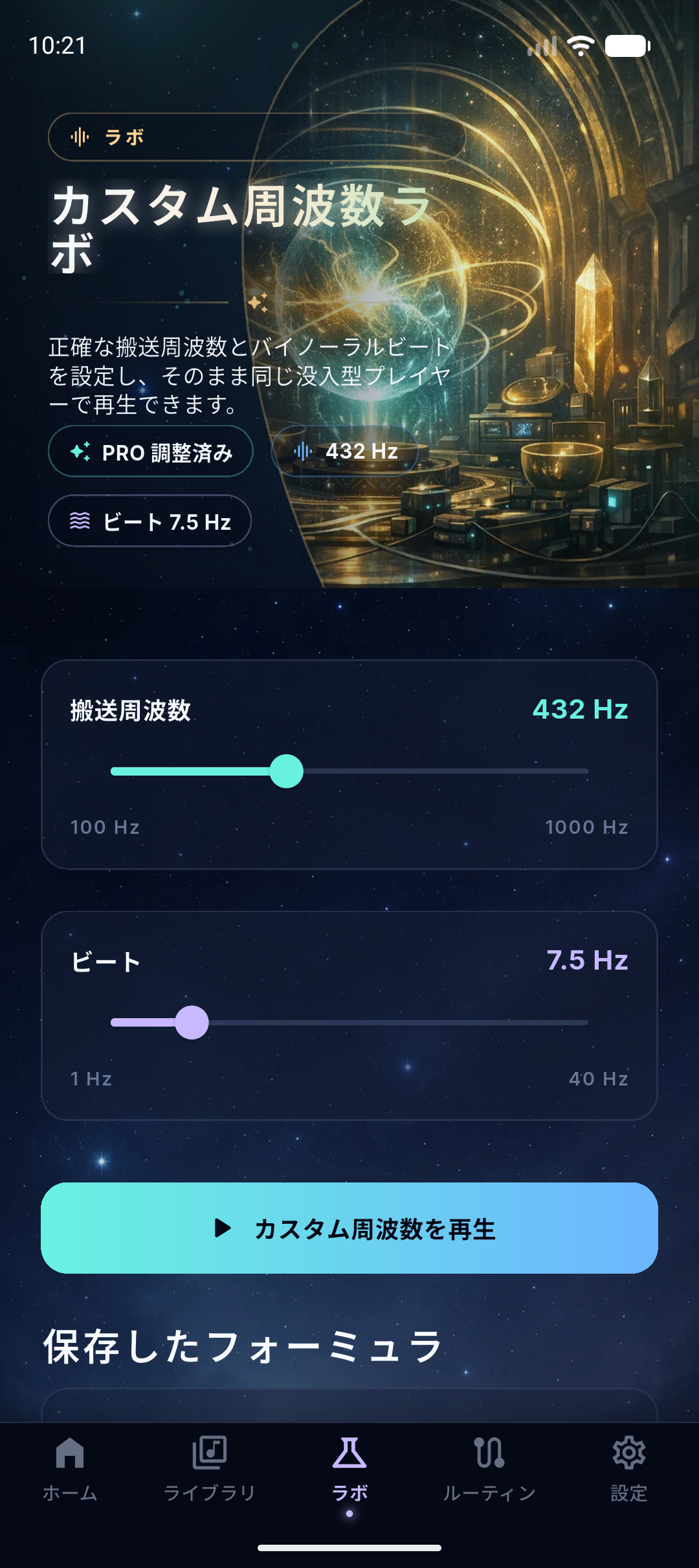699x1568 pixels.
Task: Click the 搬送周波数 slider handle
Action: pos(287,770)
